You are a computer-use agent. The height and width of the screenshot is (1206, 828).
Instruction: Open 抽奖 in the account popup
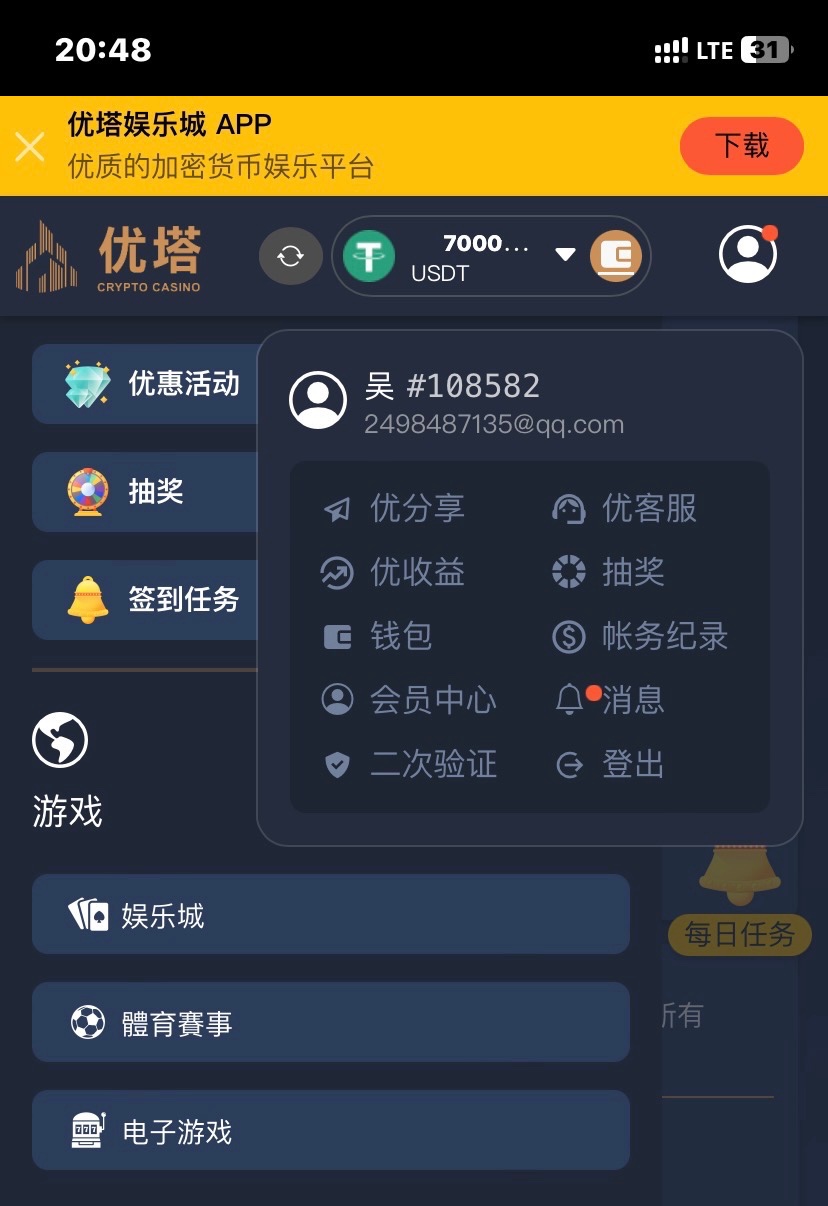[610, 572]
